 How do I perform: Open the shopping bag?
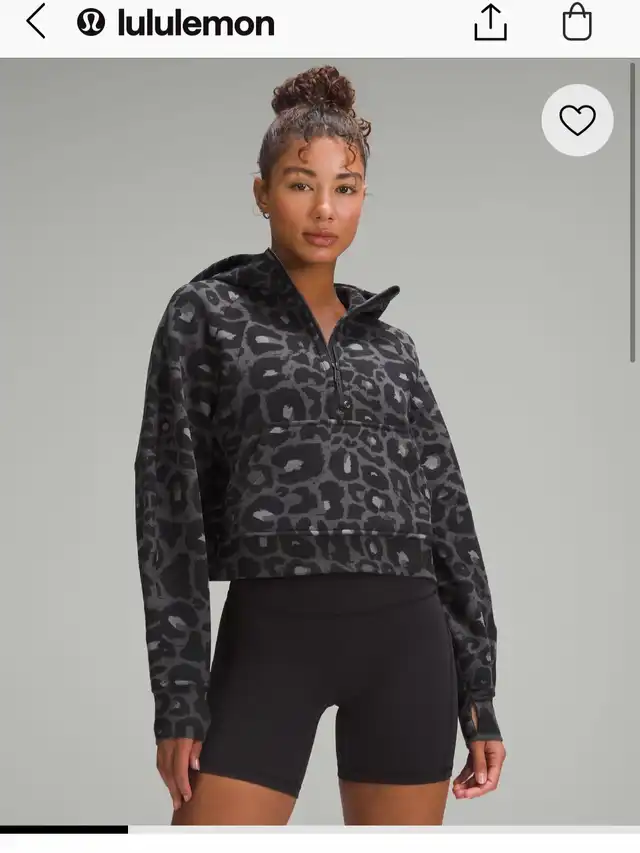click(x=577, y=22)
